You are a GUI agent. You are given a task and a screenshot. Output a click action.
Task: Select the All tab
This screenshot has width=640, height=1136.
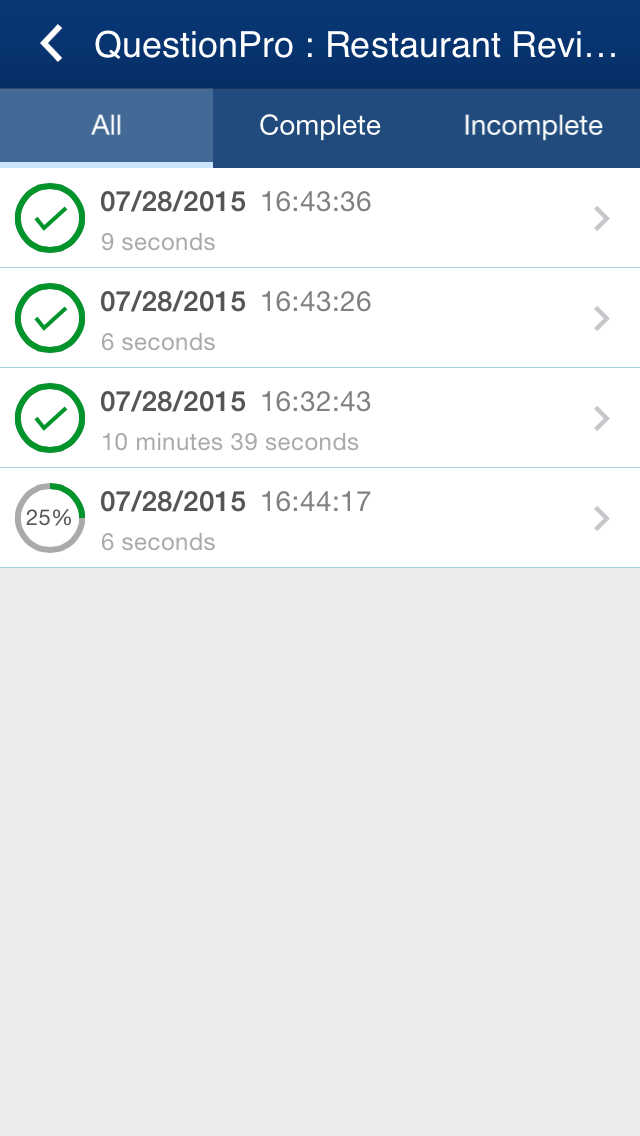click(x=107, y=128)
